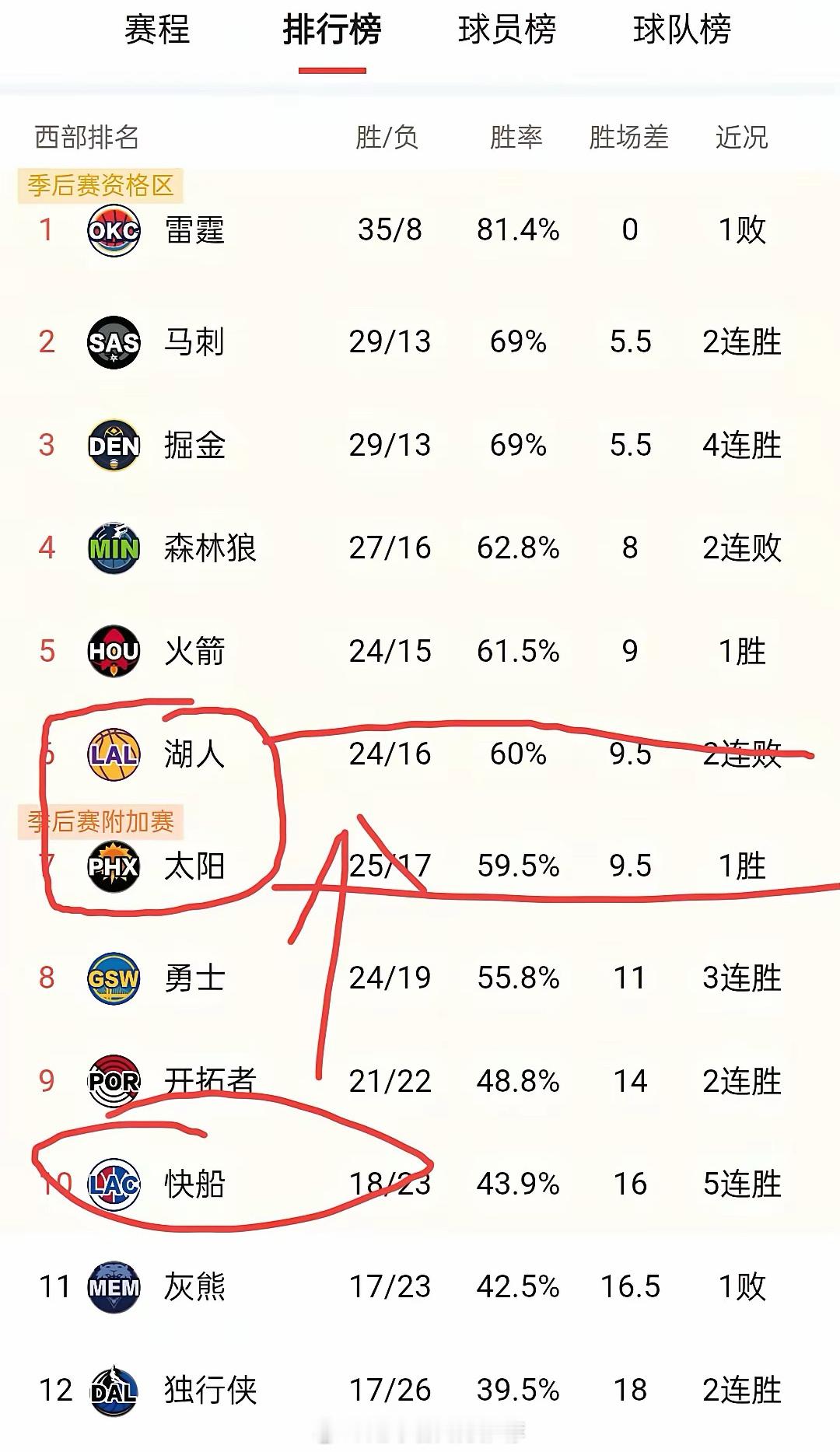This screenshot has height=1452, width=840.
Task: Click the Clippers (LAC) team logo
Action: click(x=114, y=1184)
